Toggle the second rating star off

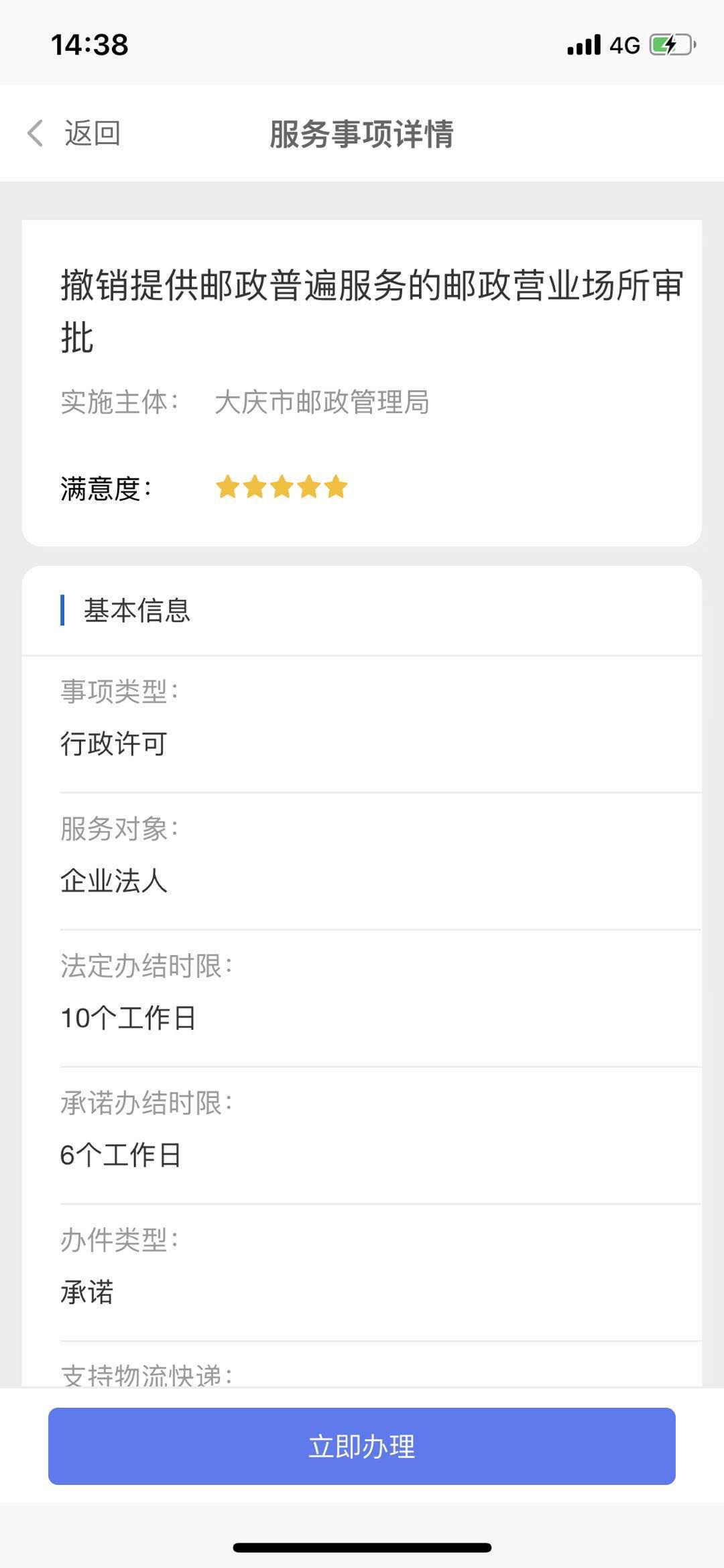256,486
